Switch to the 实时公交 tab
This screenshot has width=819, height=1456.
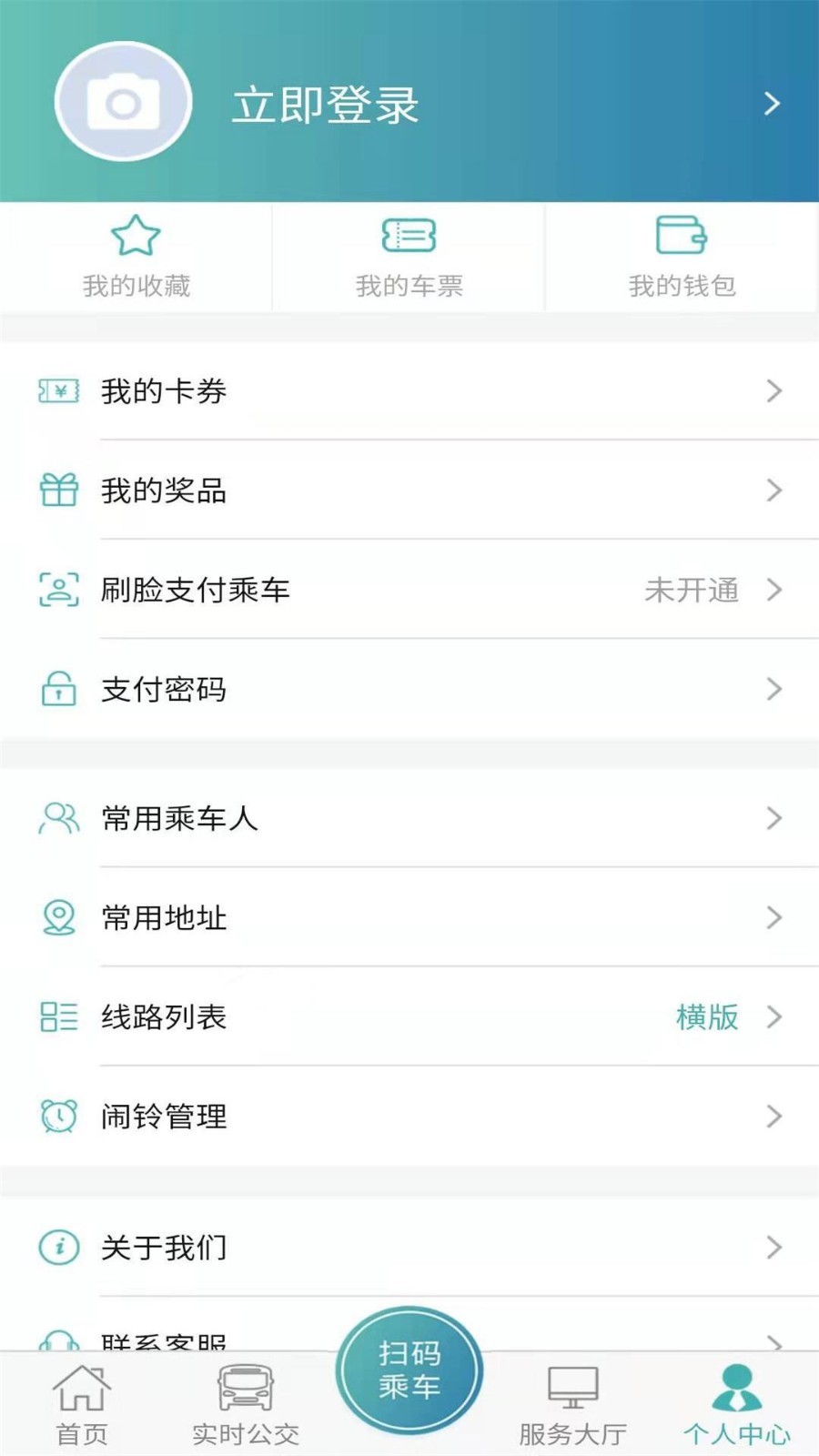(244, 1401)
